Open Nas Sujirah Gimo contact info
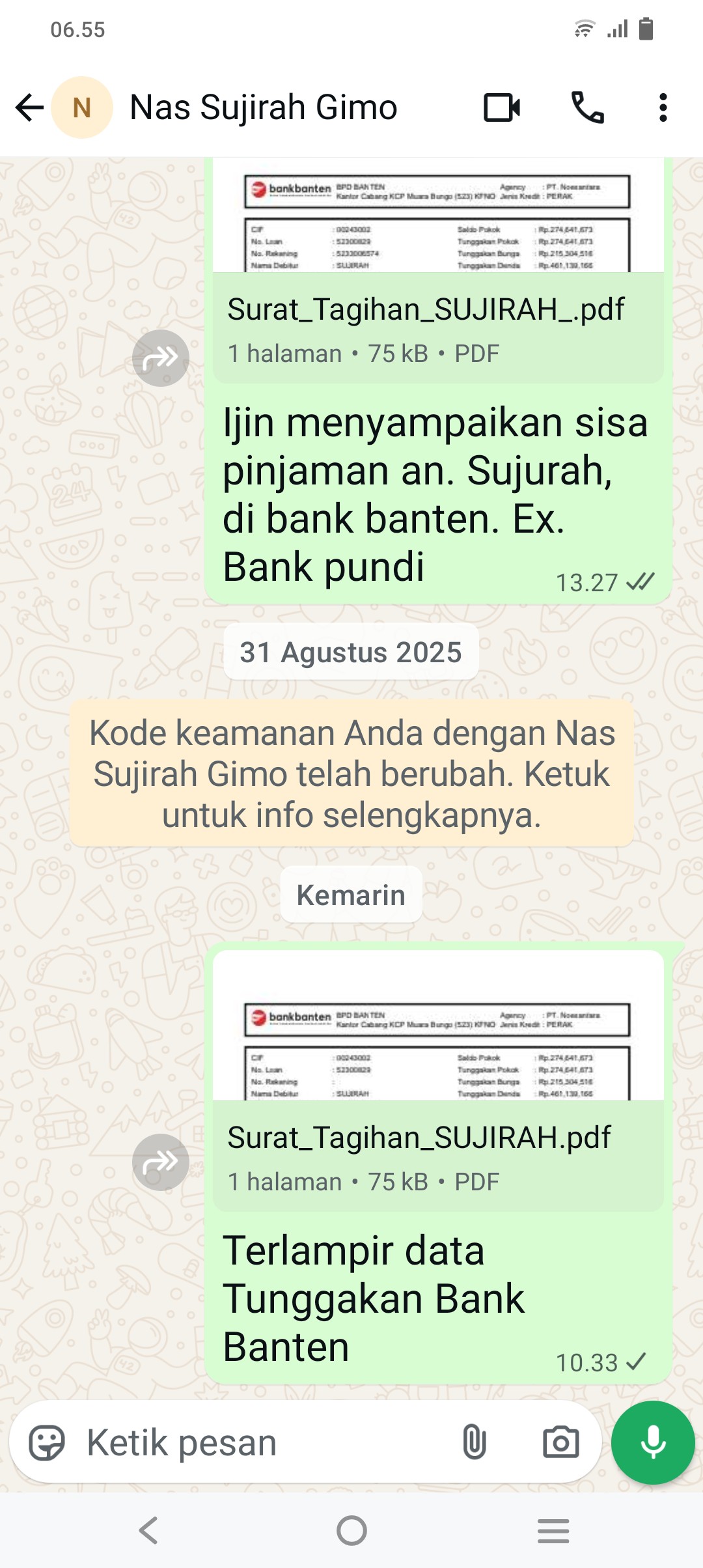Screen dimensions: 703x1568 pos(263,107)
